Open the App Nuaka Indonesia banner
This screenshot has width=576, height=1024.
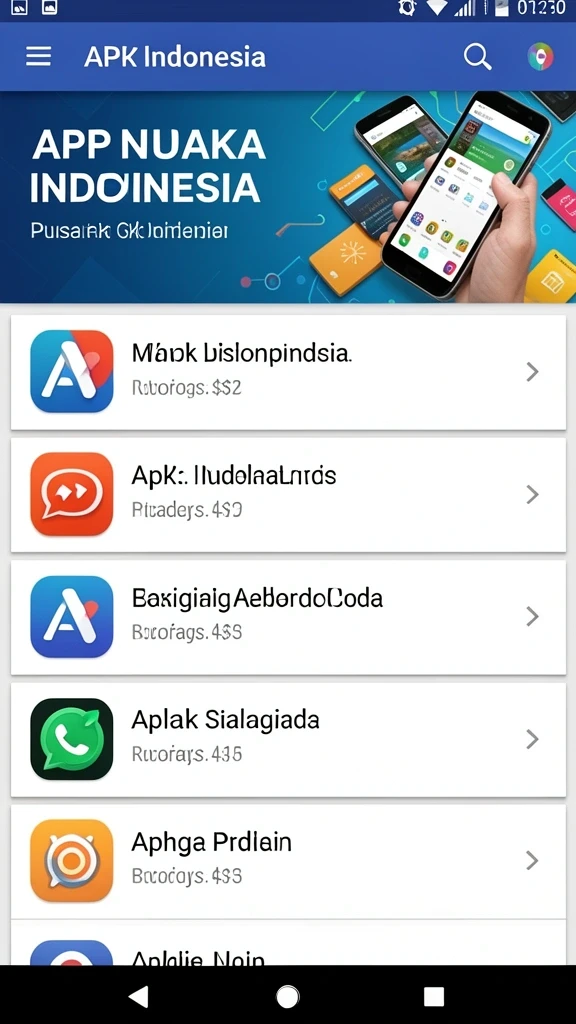[x=288, y=197]
